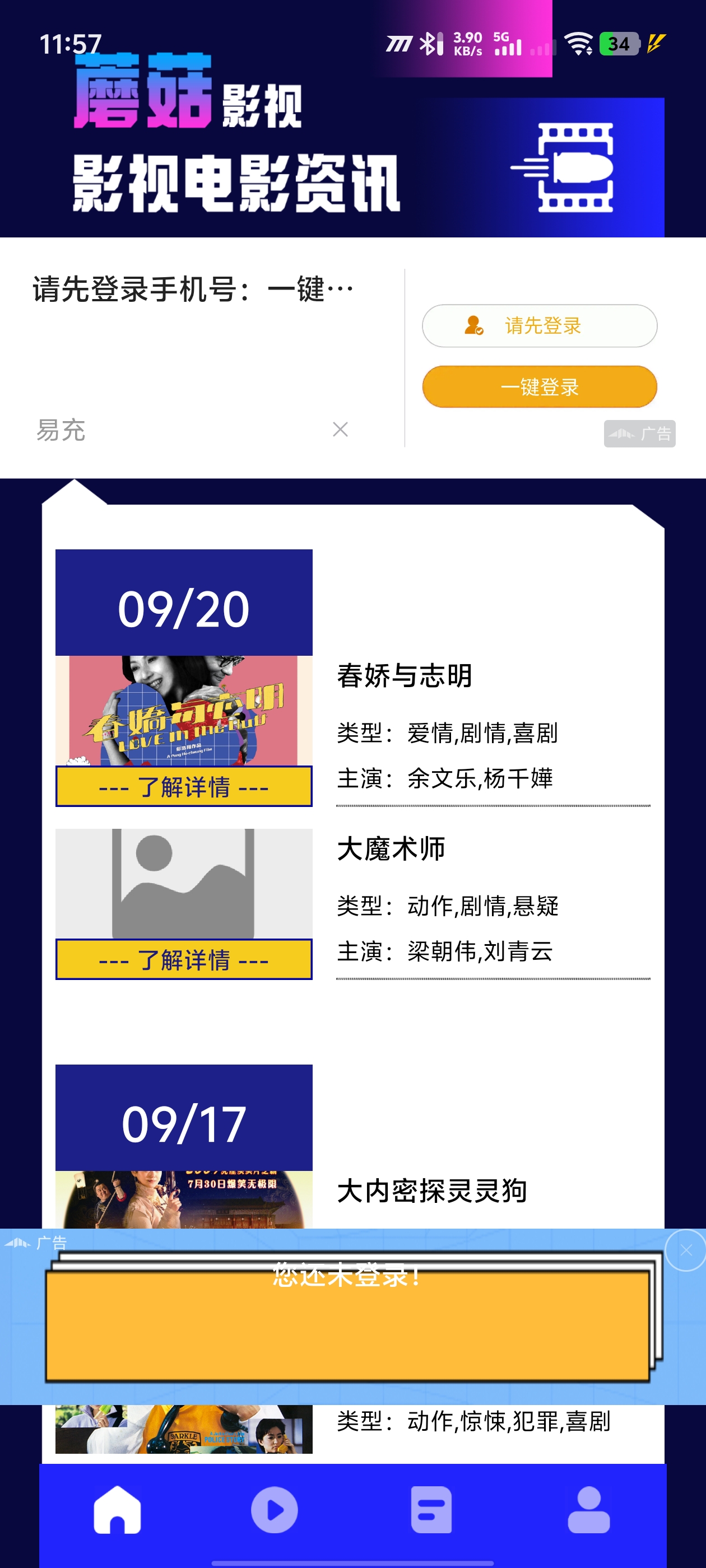This screenshot has width=706, height=1568.
Task: Tap the movie title 春娇与志明
Action: 404,676
